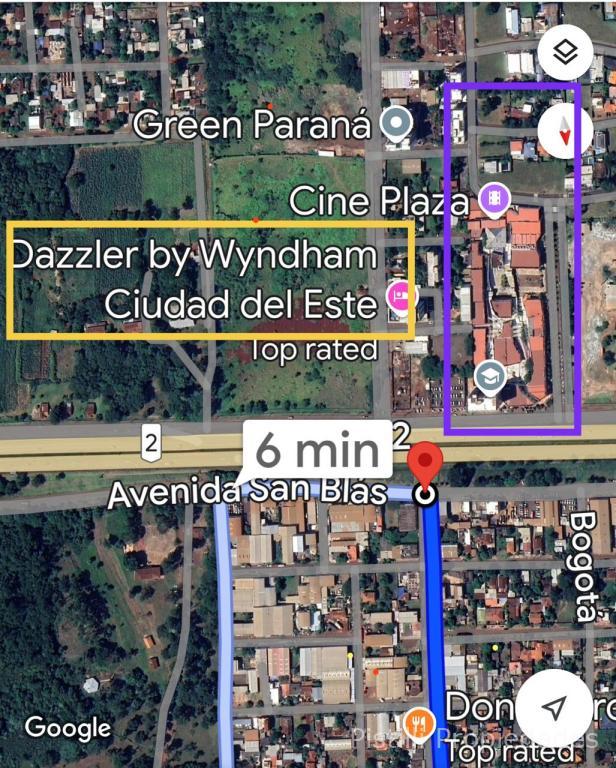Select the Cine Plaza cinema pin
616x768 pixels.
[x=493, y=200]
